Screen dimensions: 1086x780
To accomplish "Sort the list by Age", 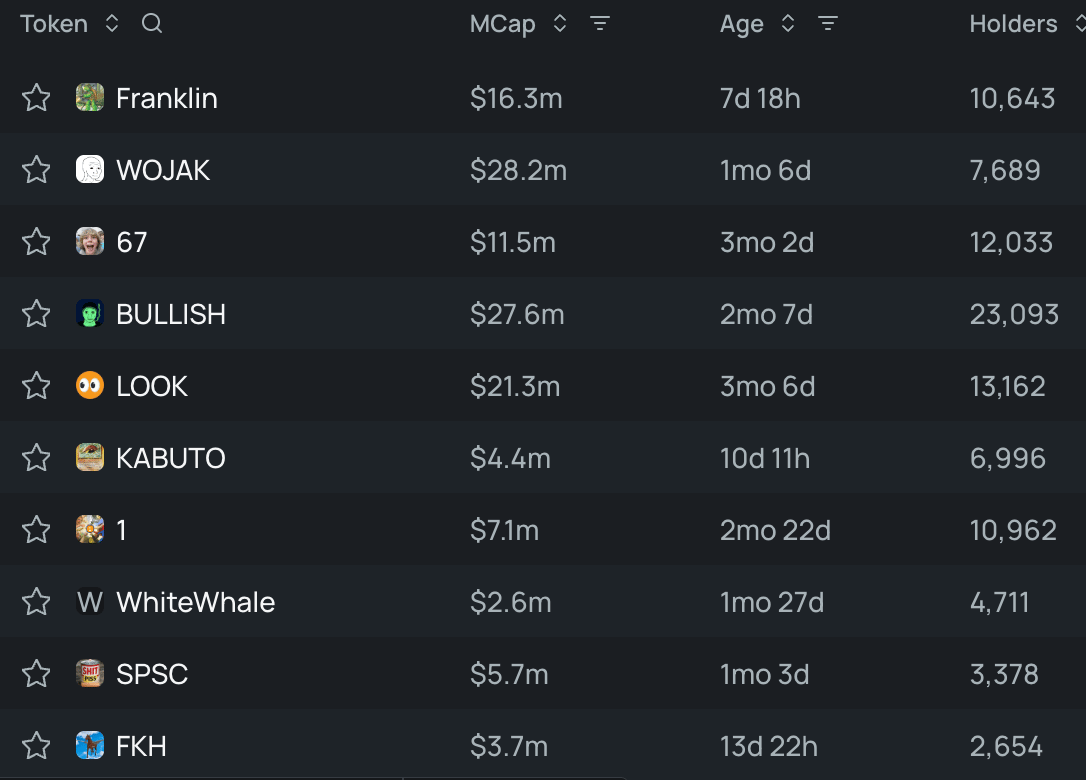I will click(x=788, y=24).
